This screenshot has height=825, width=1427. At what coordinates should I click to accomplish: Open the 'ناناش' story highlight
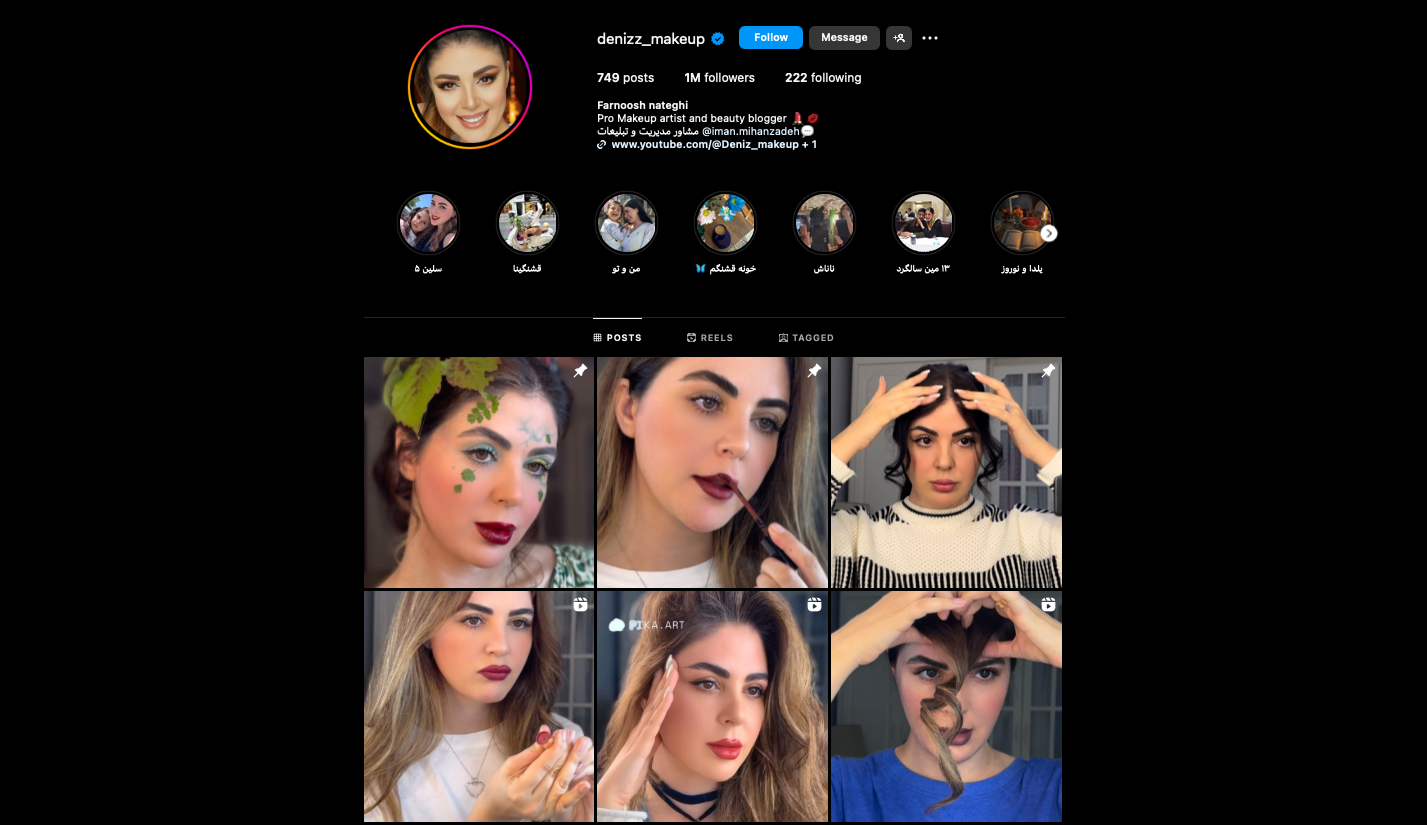coord(824,223)
